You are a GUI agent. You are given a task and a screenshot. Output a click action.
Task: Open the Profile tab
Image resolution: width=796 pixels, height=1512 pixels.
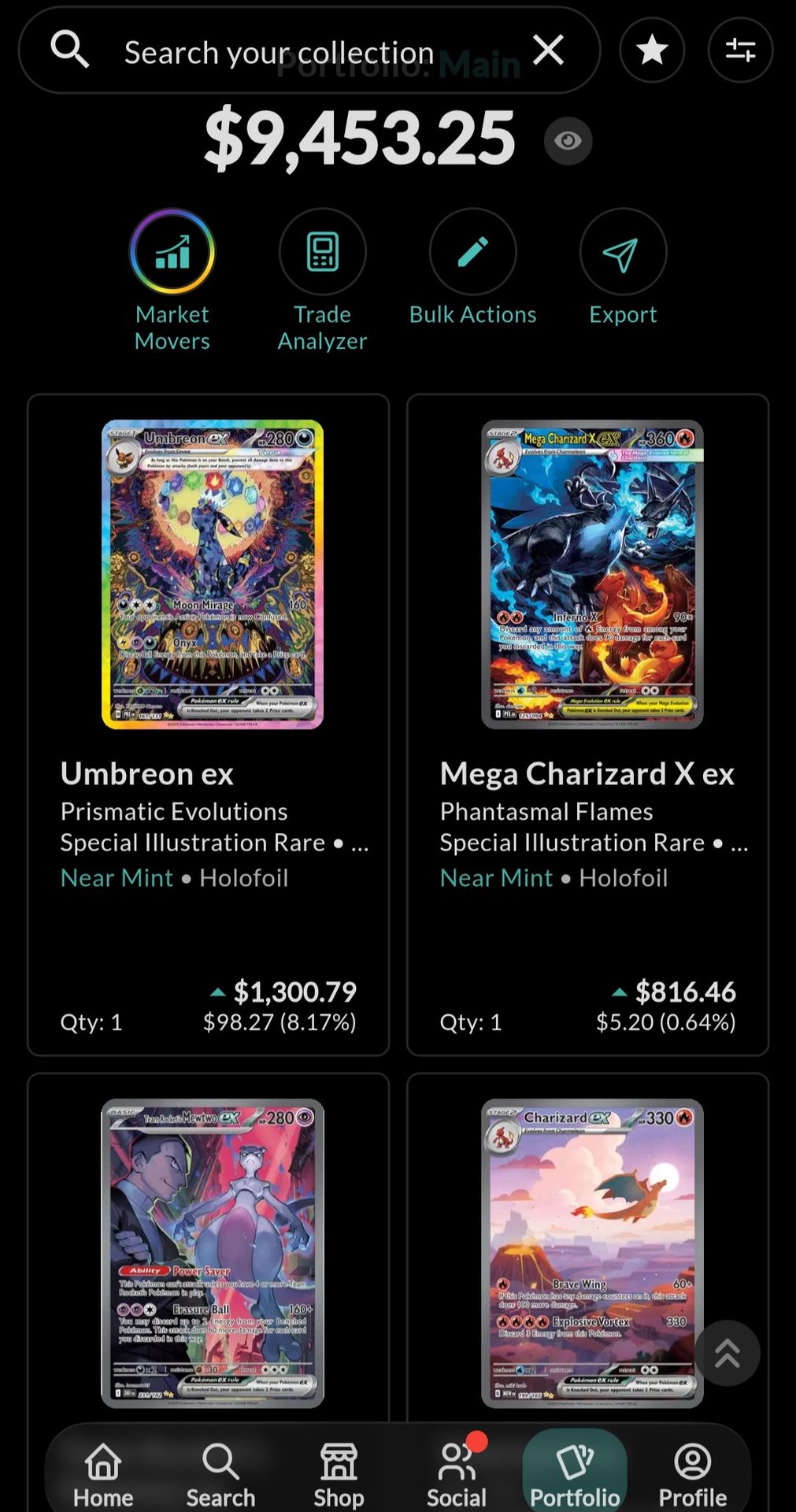693,1474
